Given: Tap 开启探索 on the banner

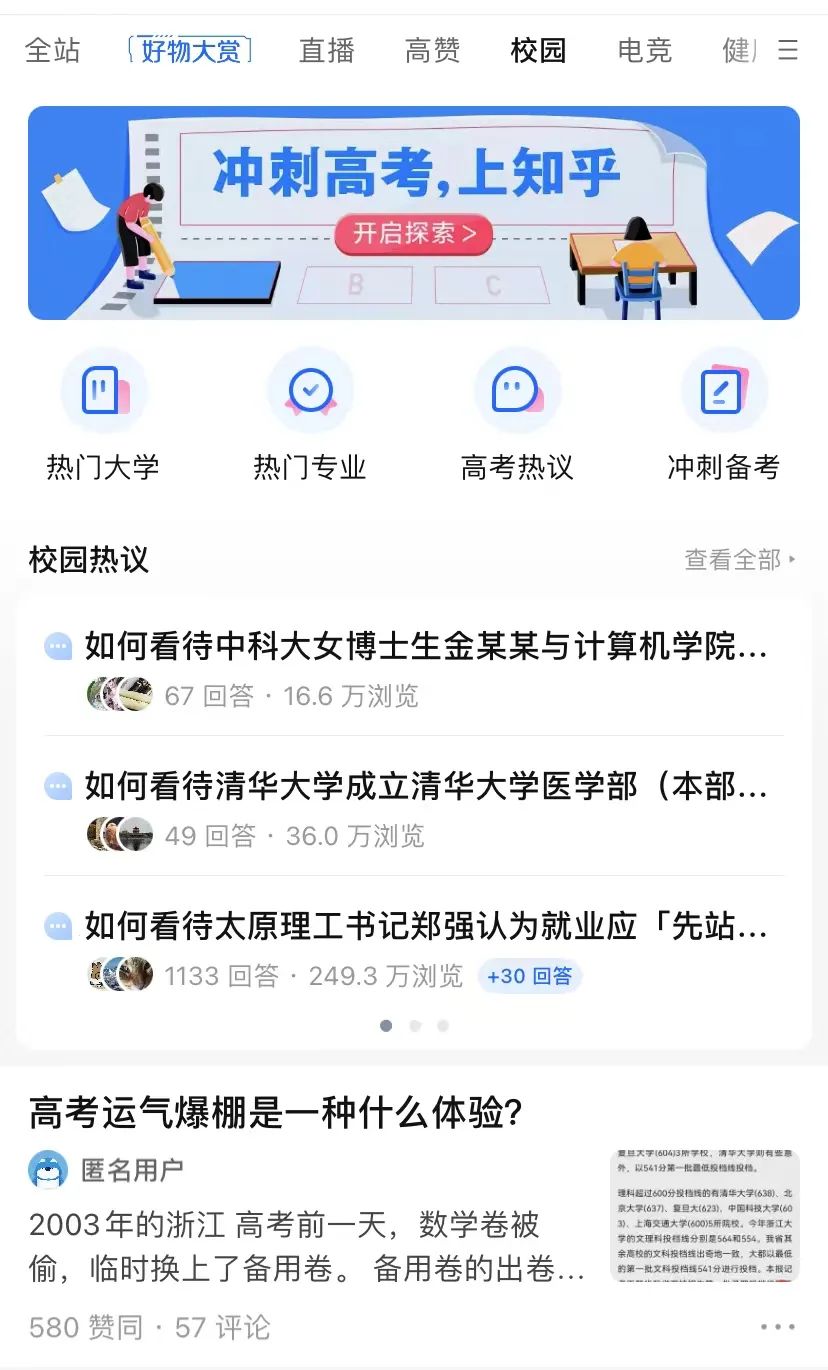Looking at the screenshot, I should [413, 234].
